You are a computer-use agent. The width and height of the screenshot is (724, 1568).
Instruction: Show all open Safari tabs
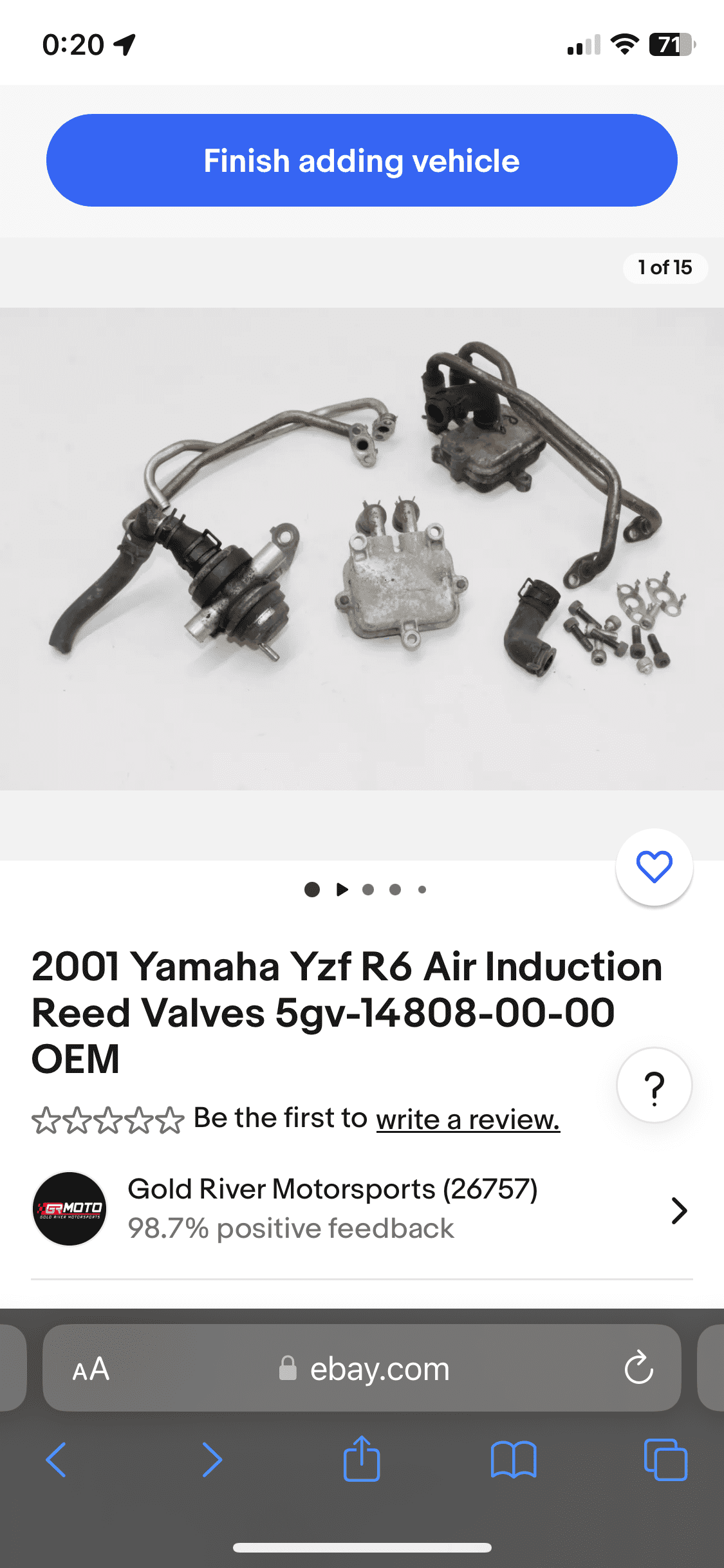665,1459
